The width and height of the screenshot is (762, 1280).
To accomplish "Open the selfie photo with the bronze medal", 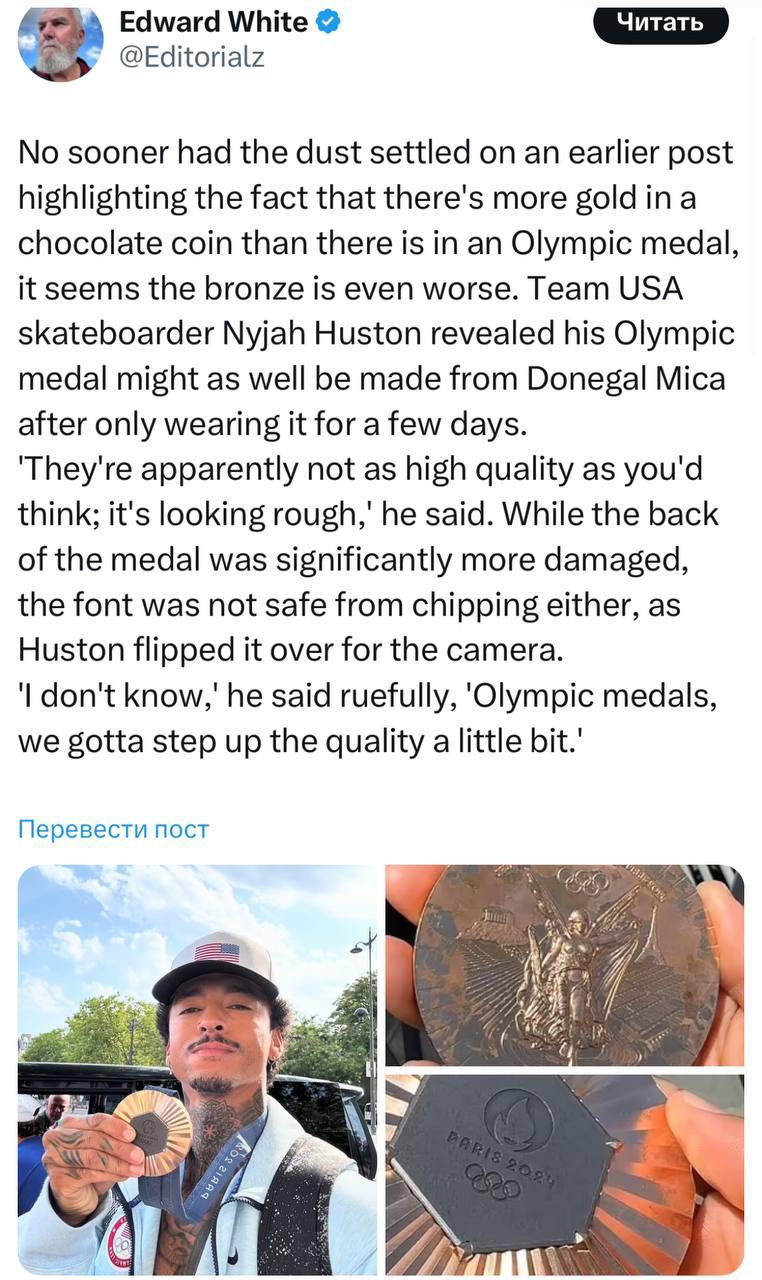I will pyautogui.click(x=198, y=1069).
